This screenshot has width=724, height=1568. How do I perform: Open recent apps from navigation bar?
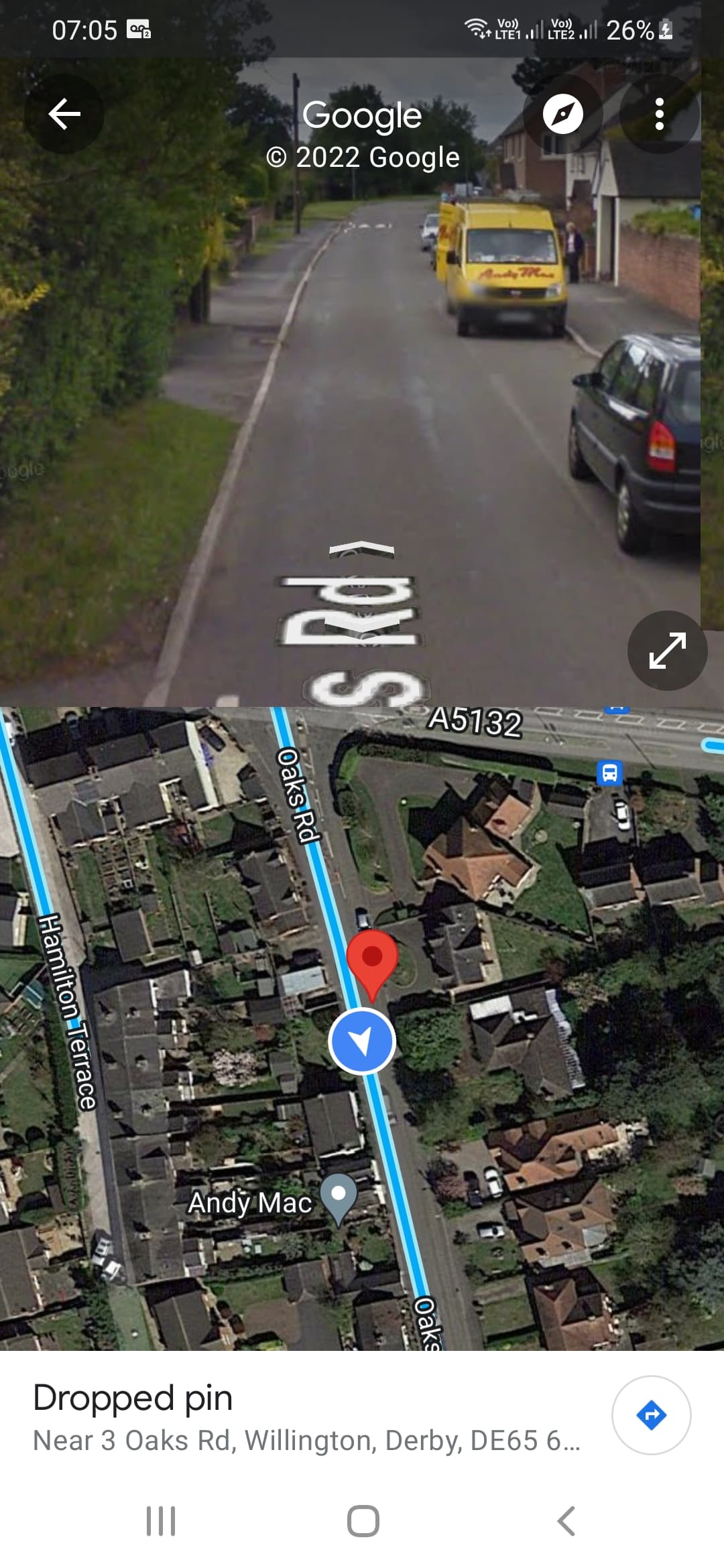[x=161, y=1521]
